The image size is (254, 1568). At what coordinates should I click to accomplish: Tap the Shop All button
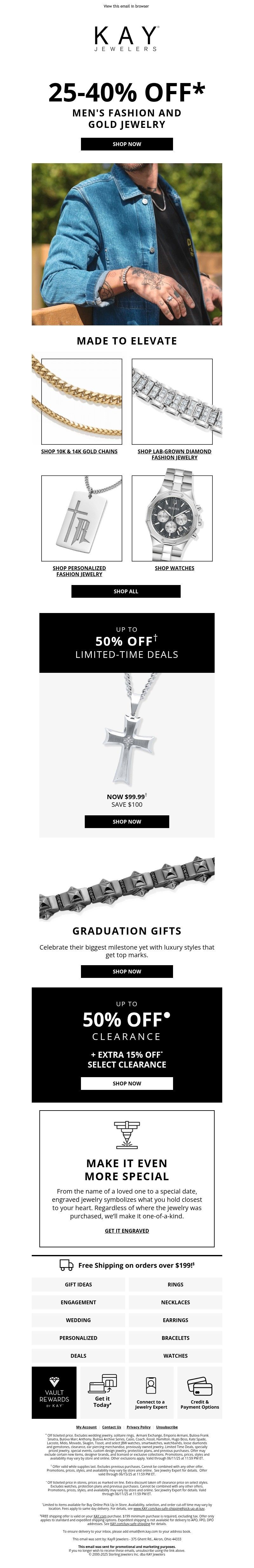coord(126,591)
